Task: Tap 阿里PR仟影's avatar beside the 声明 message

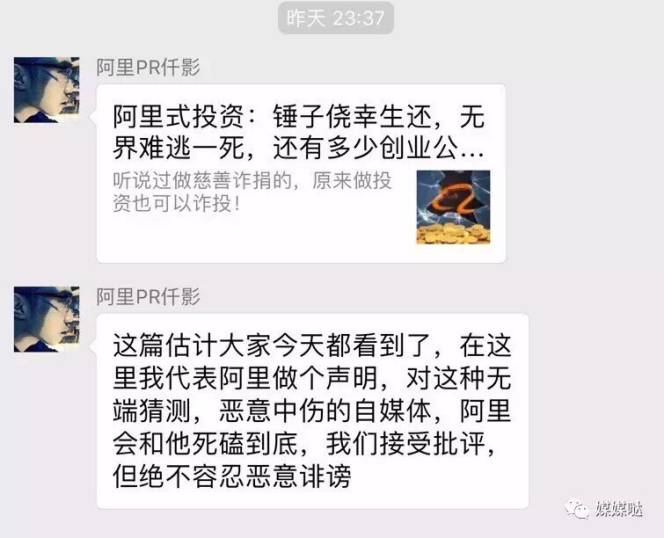Action: (x=46, y=319)
